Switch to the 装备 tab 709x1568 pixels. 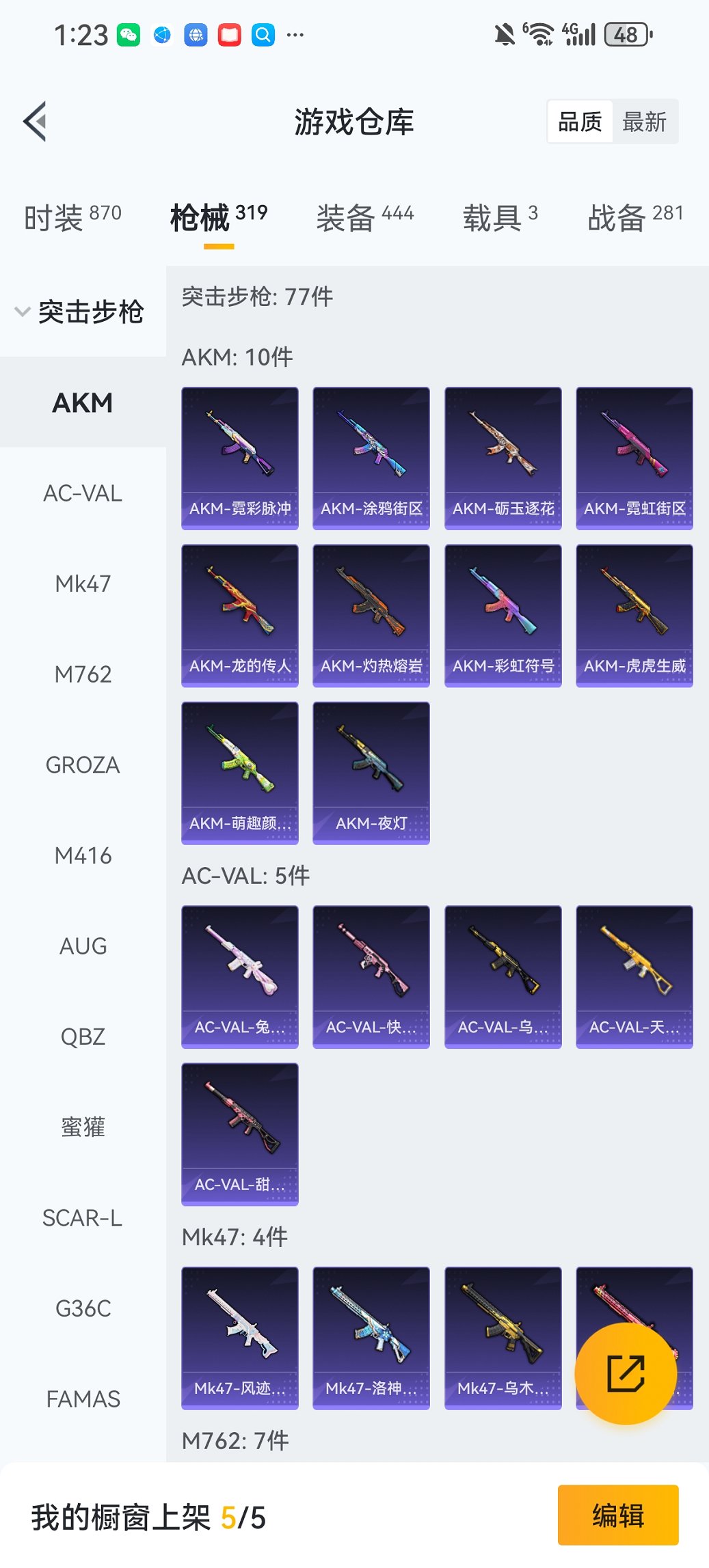364,218
